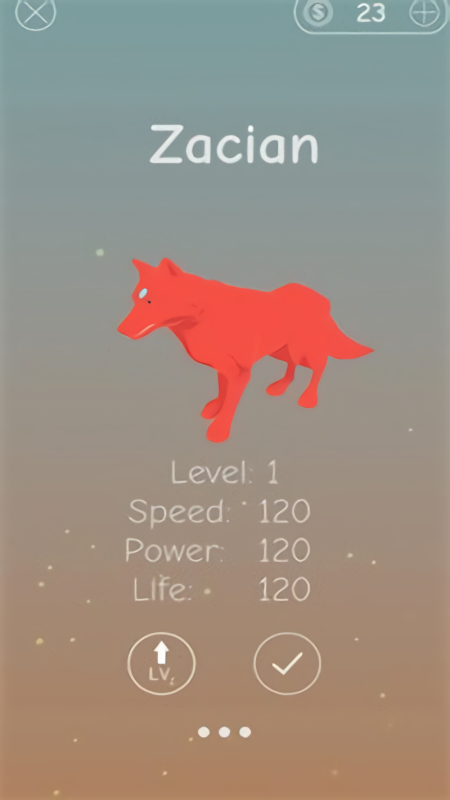
Task: Close the Zacian character screen
Action: (35, 12)
